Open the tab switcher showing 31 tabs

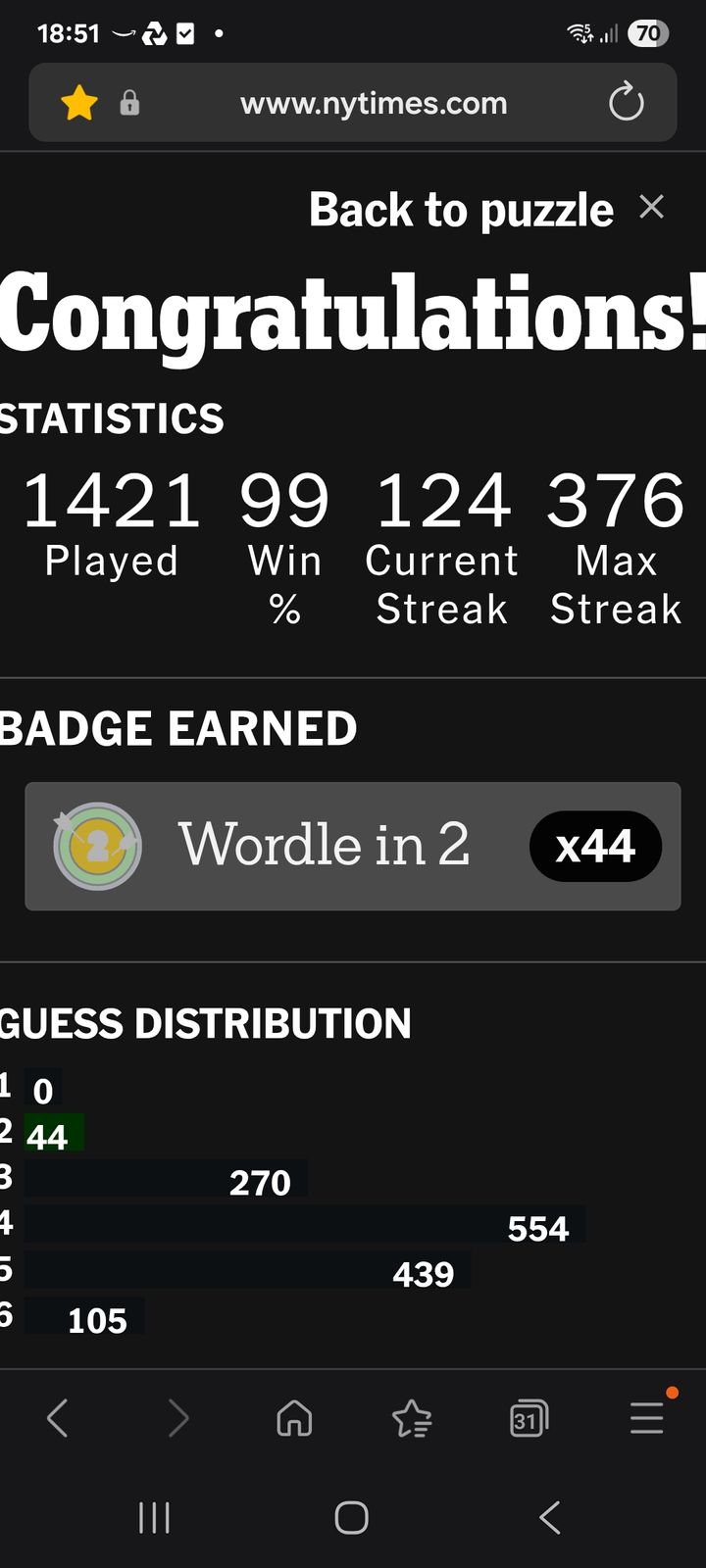coord(529,1417)
